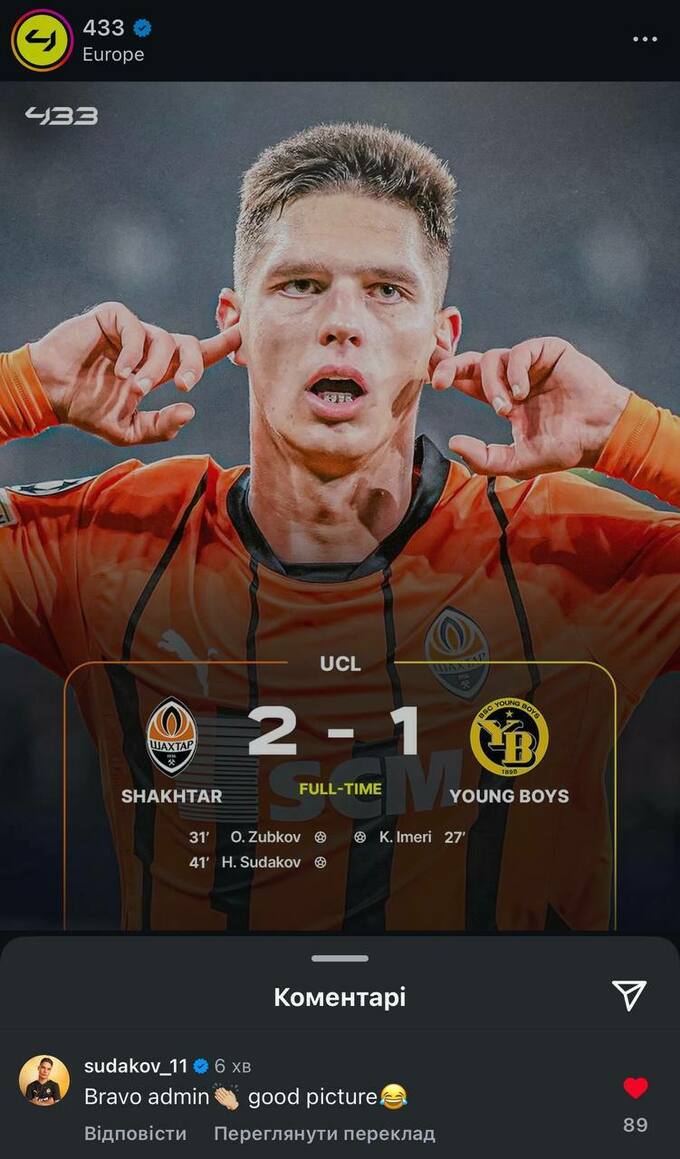680x1159 pixels.
Task: Open the three-dot post options menu
Action: 645,40
